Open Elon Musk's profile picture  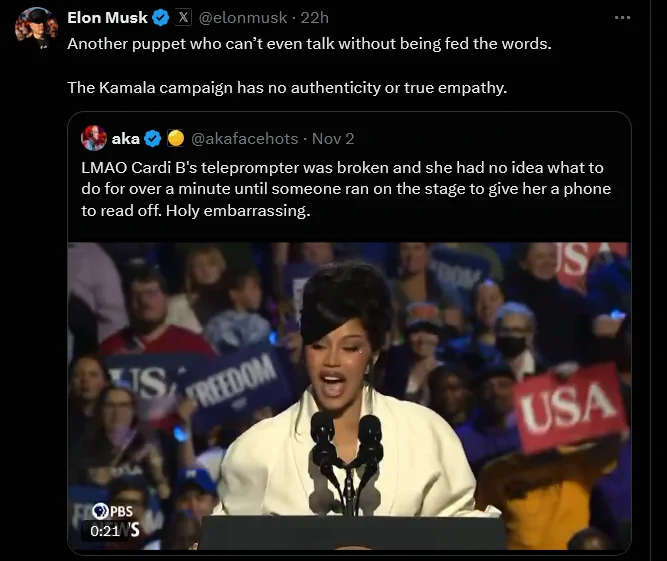coord(36,25)
